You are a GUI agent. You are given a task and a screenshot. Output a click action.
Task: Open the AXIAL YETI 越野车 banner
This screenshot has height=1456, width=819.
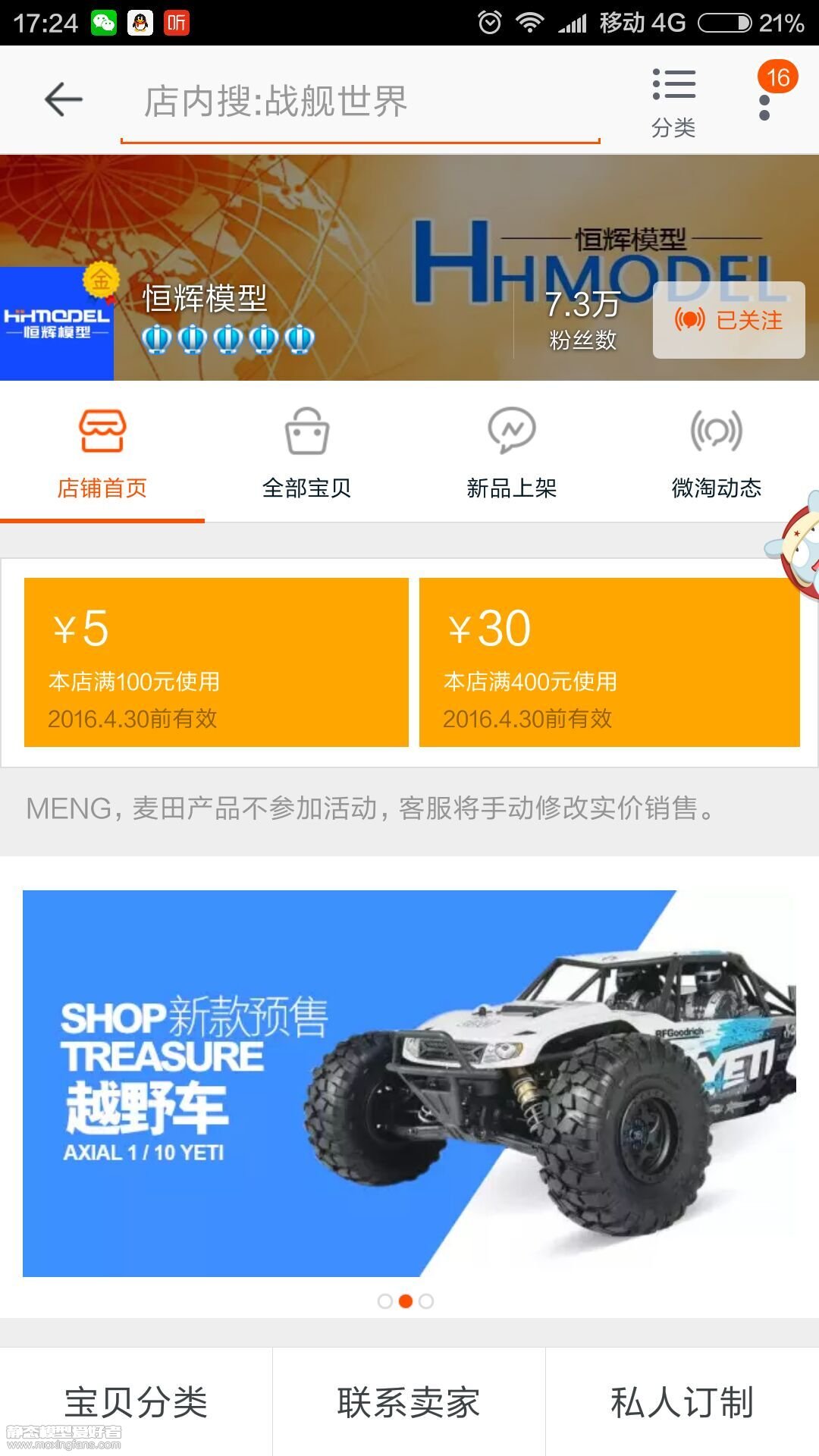click(409, 1083)
